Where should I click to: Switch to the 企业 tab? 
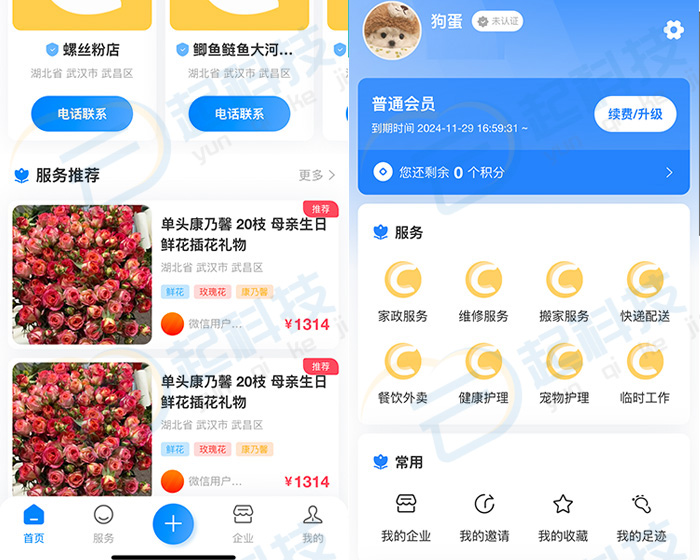click(243, 524)
